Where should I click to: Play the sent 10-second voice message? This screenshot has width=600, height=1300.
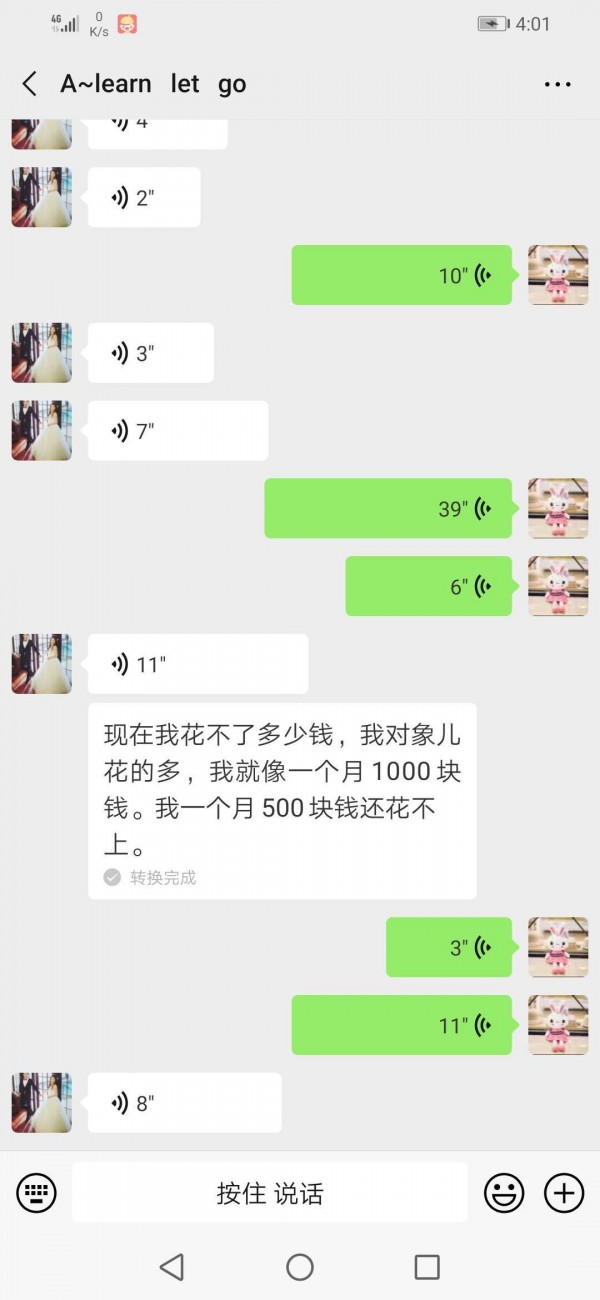tap(401, 275)
